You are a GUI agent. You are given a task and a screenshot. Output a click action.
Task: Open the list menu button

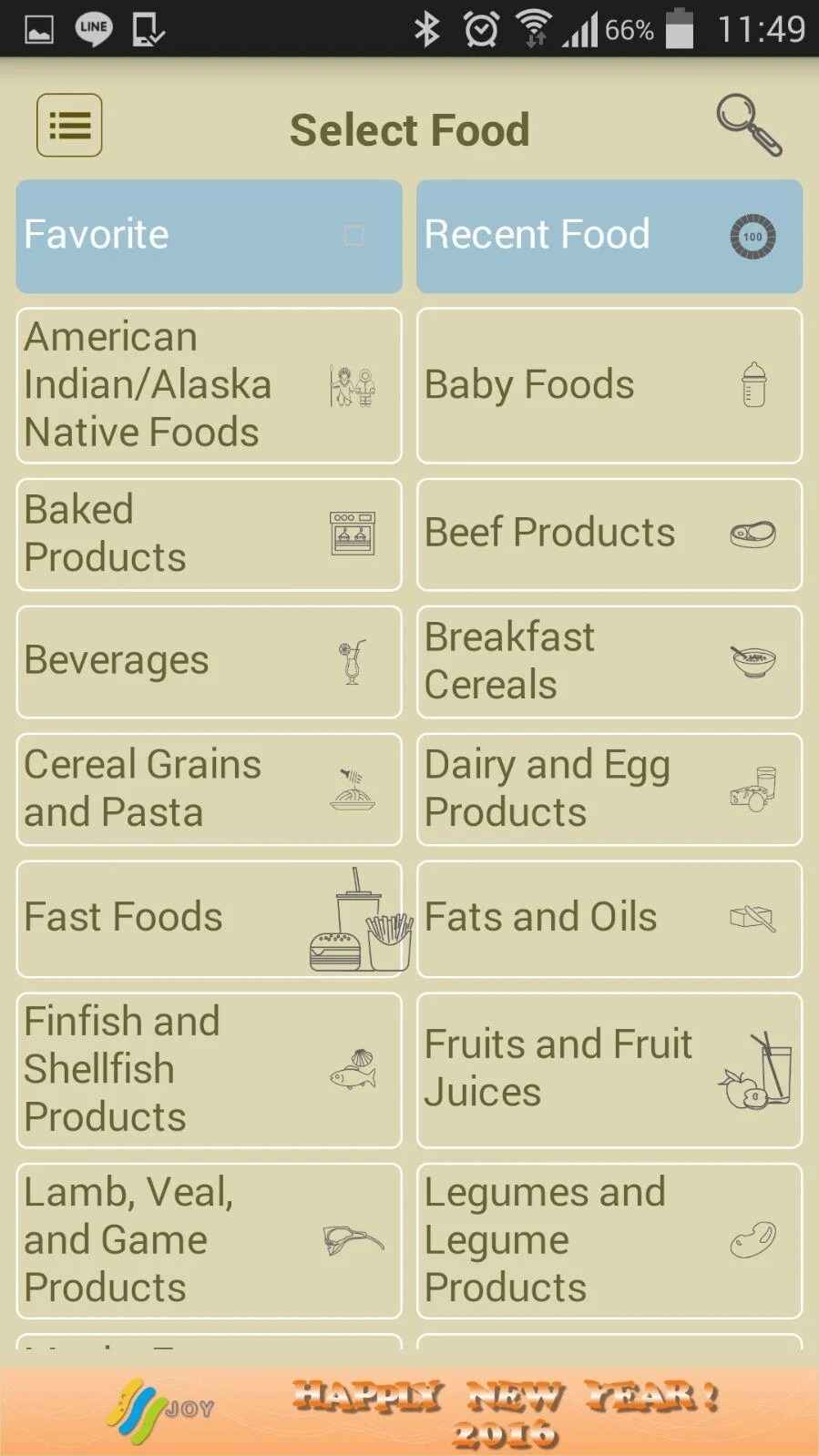coord(69,126)
